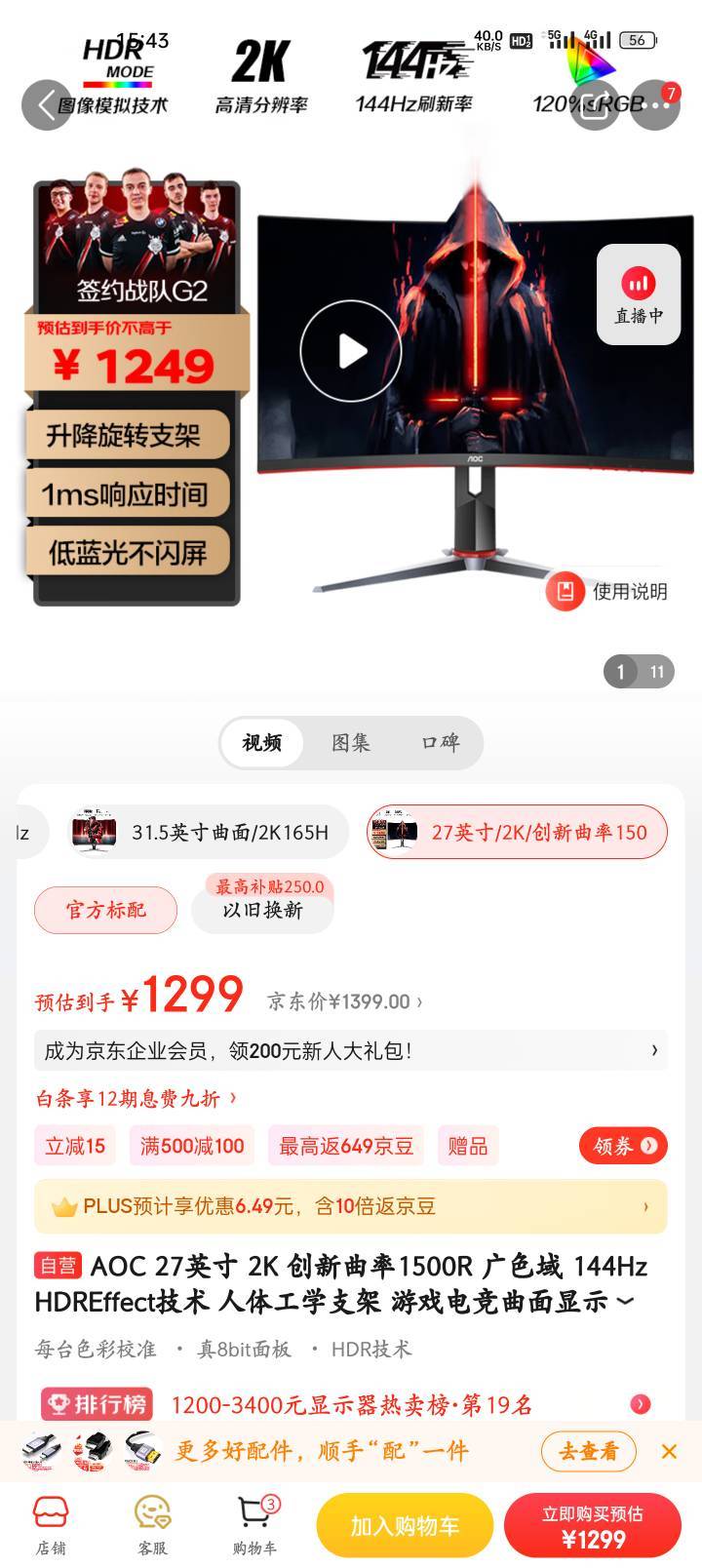The width and height of the screenshot is (702, 1568).
Task: Play the product video
Action: click(351, 351)
